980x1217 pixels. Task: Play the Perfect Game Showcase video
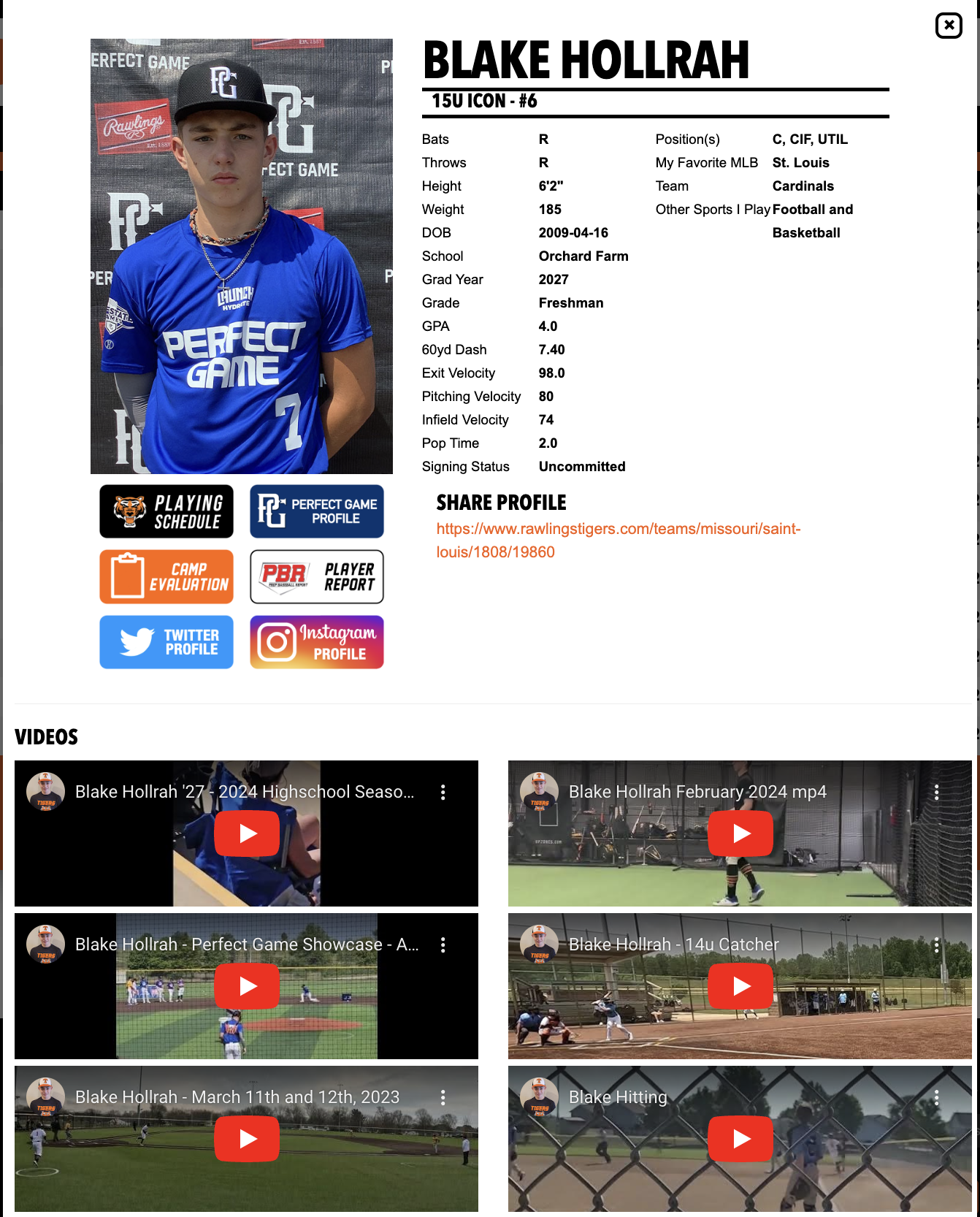pyautogui.click(x=247, y=986)
